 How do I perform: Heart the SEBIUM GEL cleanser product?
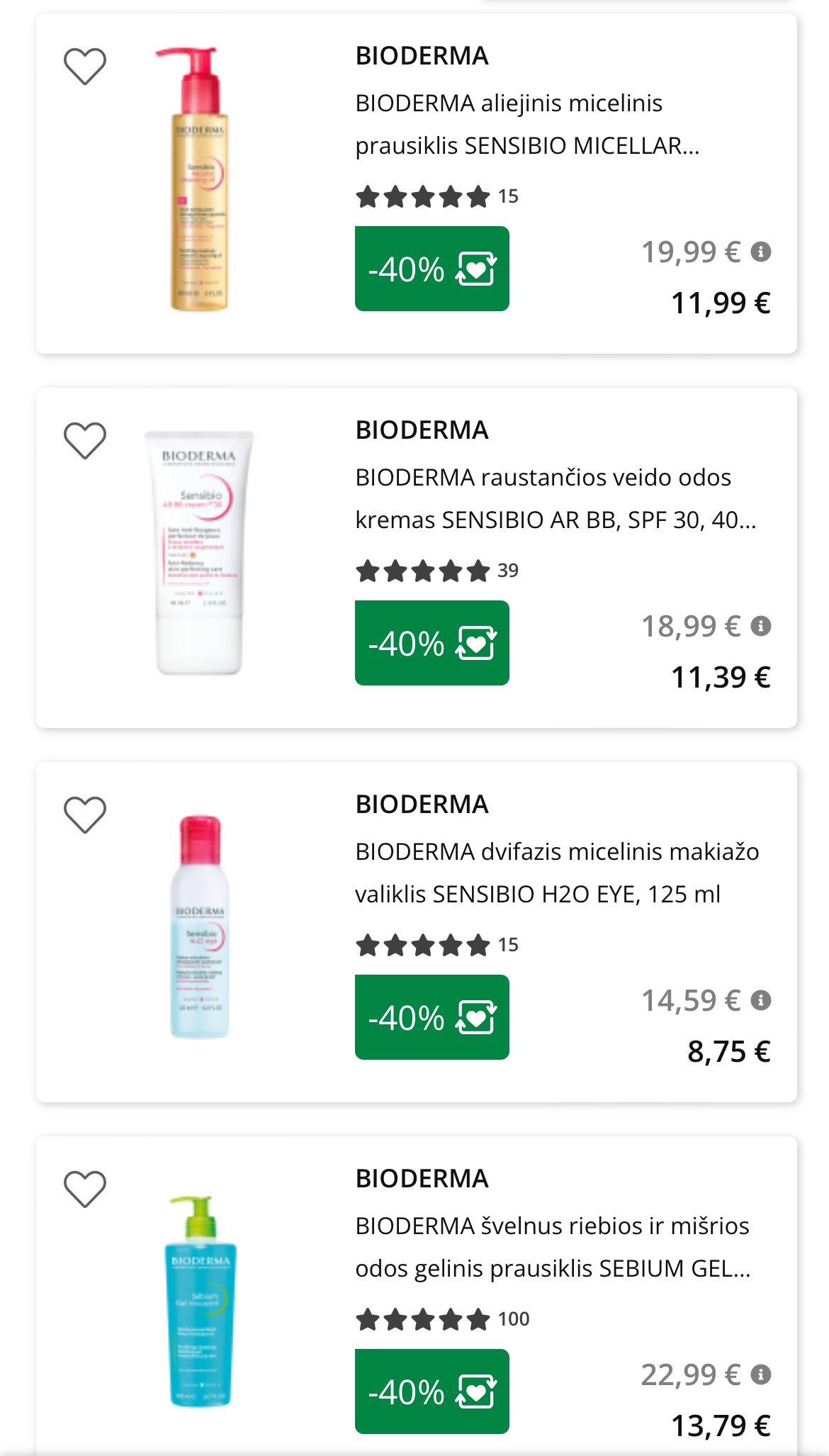85,1189
